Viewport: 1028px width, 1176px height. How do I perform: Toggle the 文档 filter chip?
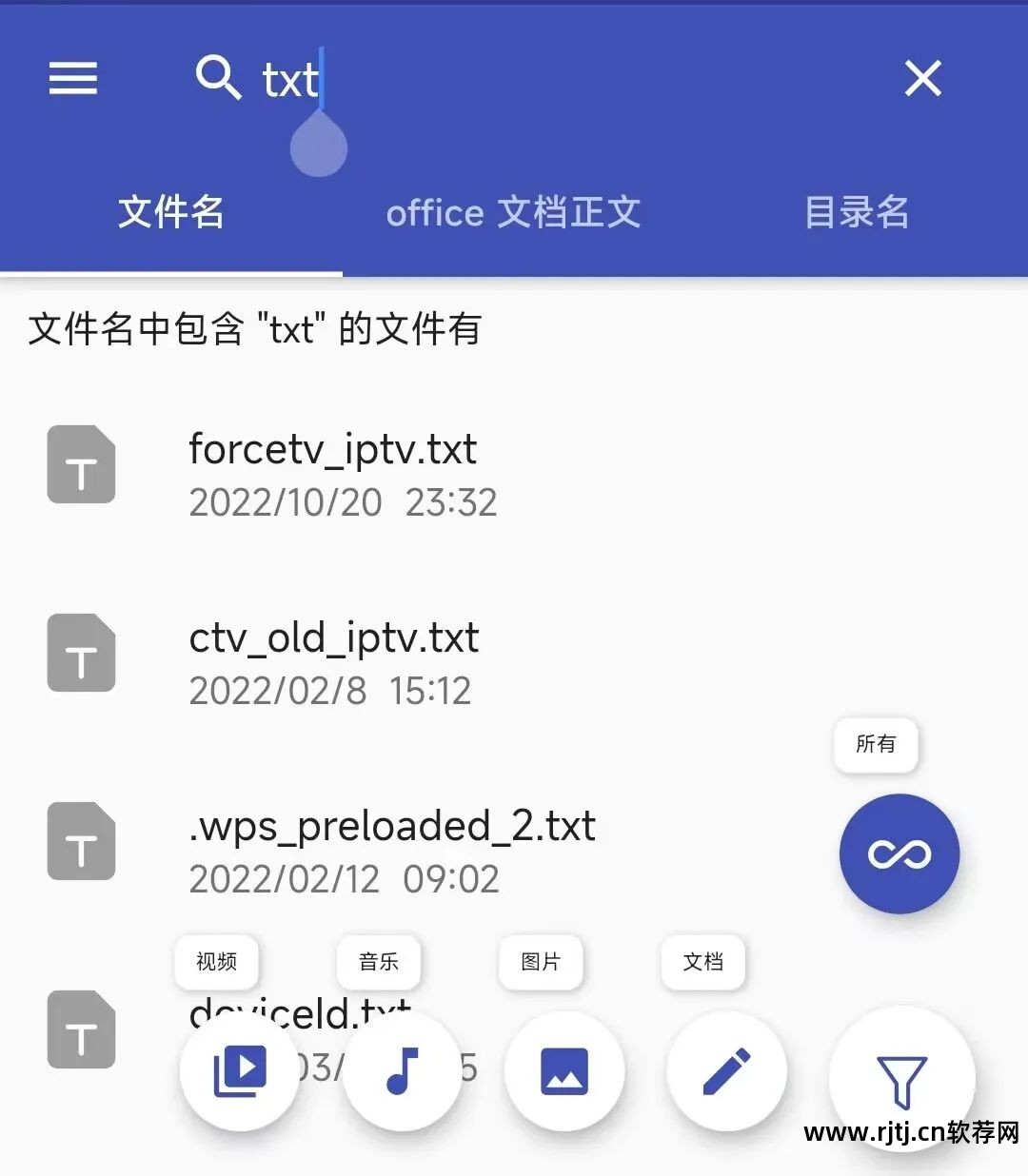(x=702, y=962)
